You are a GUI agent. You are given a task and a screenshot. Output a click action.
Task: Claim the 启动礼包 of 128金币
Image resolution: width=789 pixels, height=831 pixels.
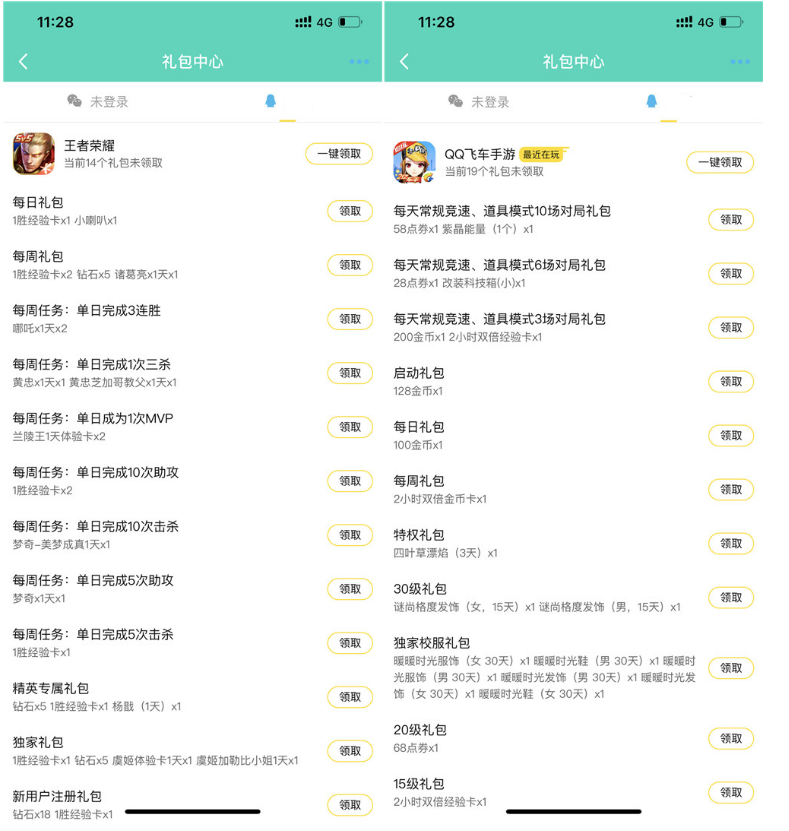click(730, 381)
